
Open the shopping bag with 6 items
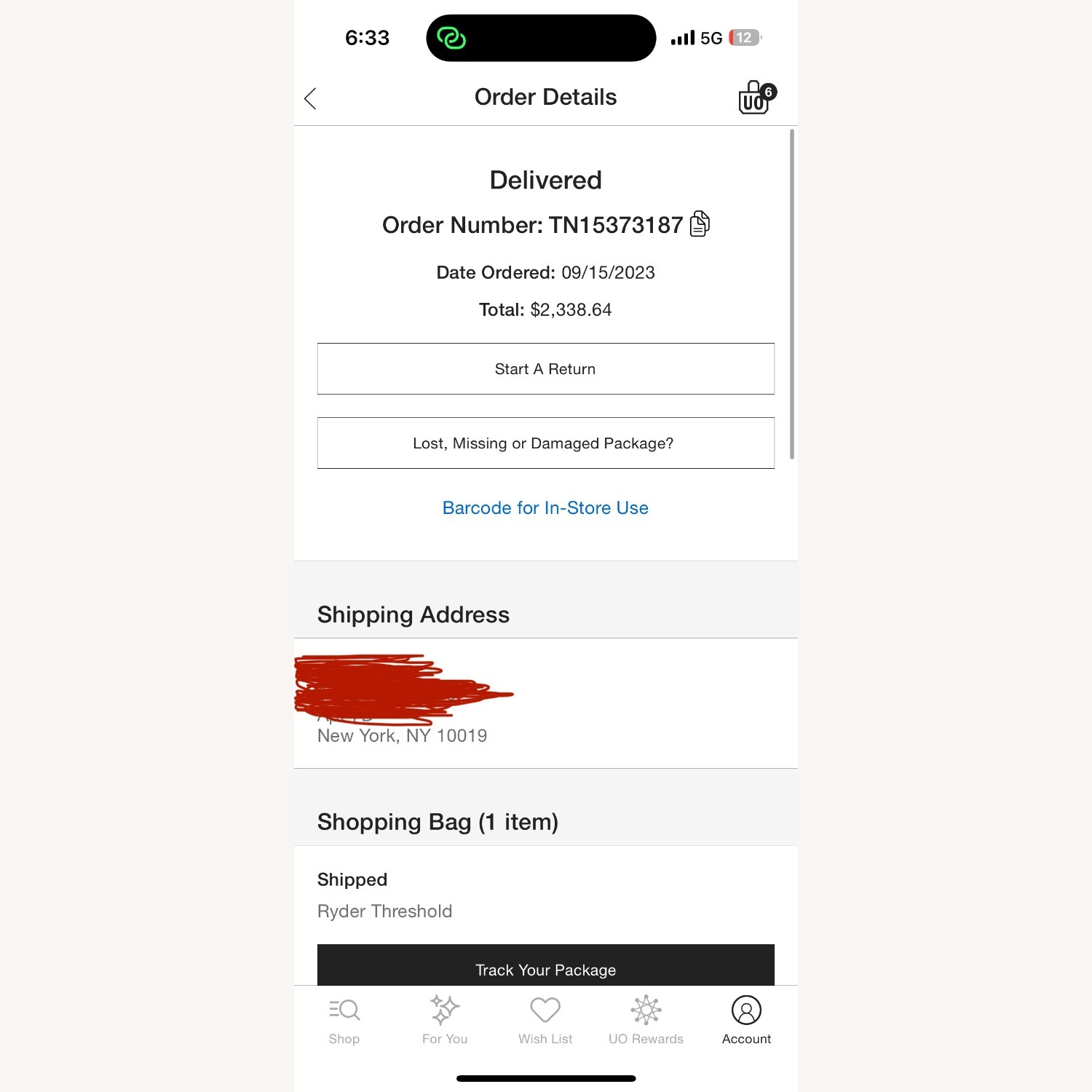(x=756, y=98)
